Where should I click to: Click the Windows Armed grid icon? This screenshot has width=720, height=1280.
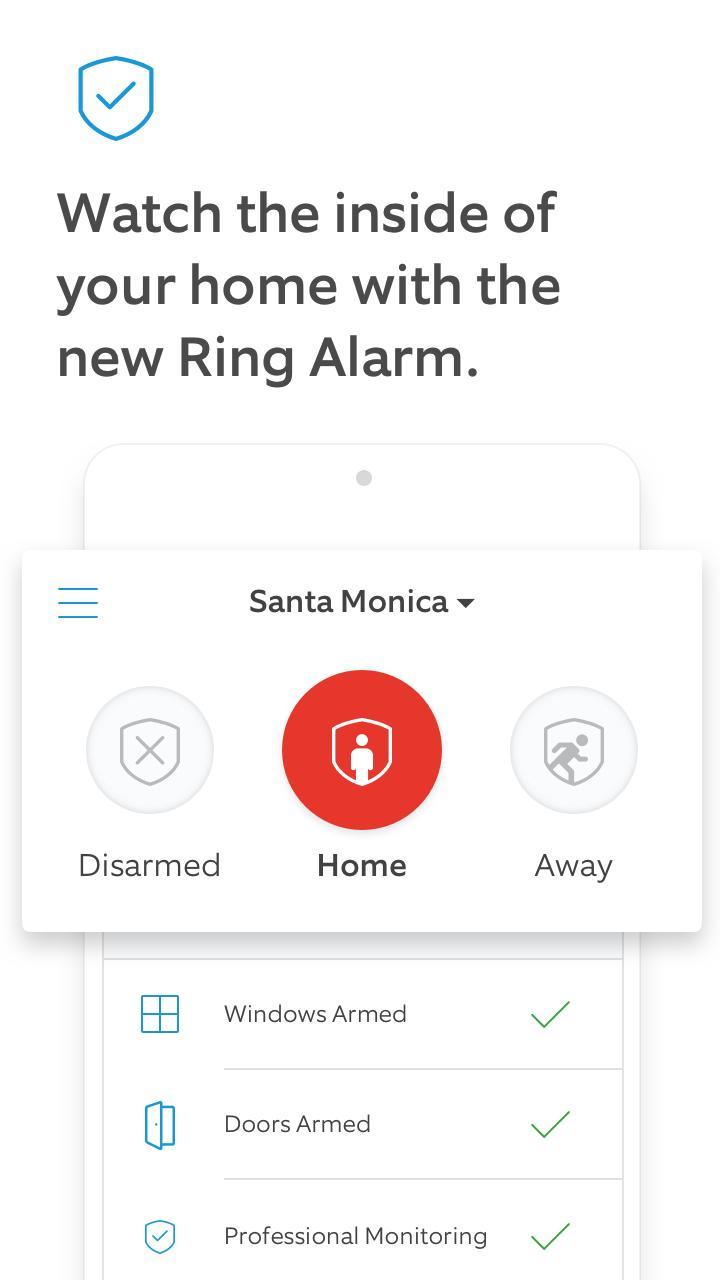[x=160, y=1013]
